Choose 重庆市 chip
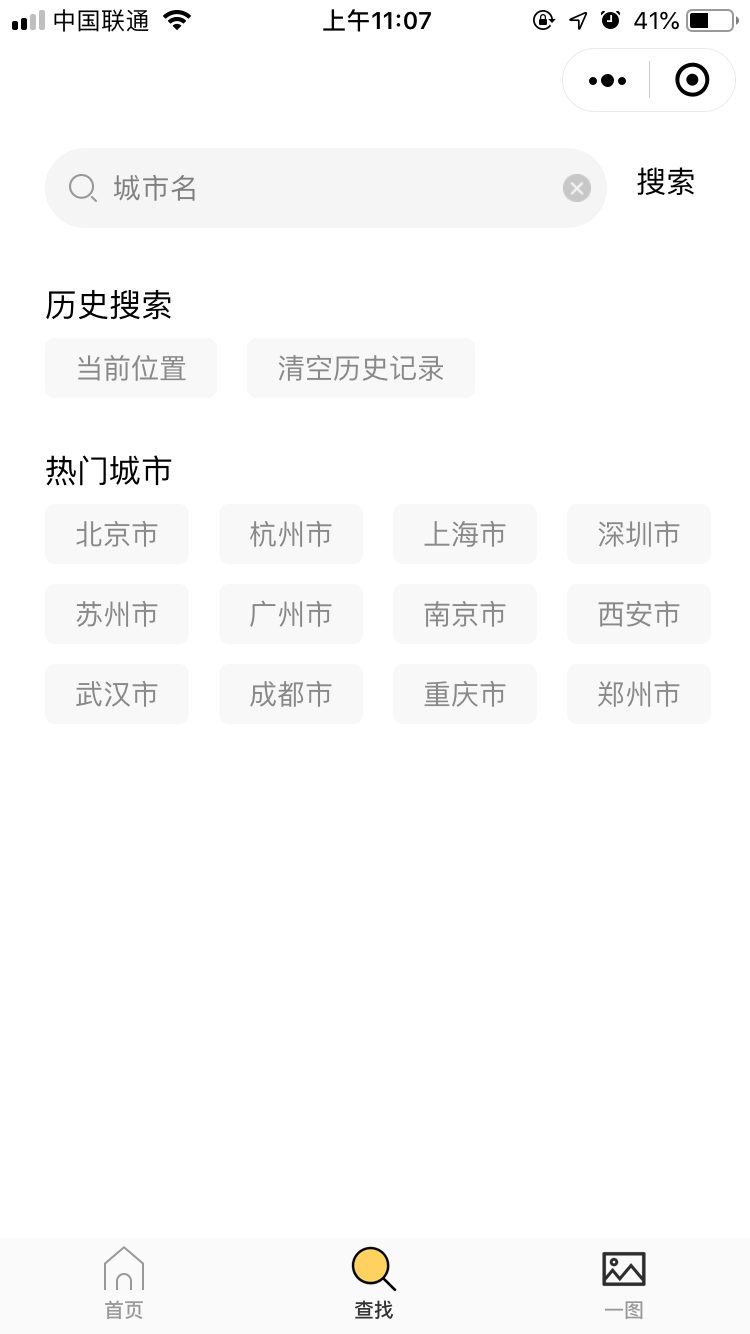The image size is (750, 1334). point(465,694)
